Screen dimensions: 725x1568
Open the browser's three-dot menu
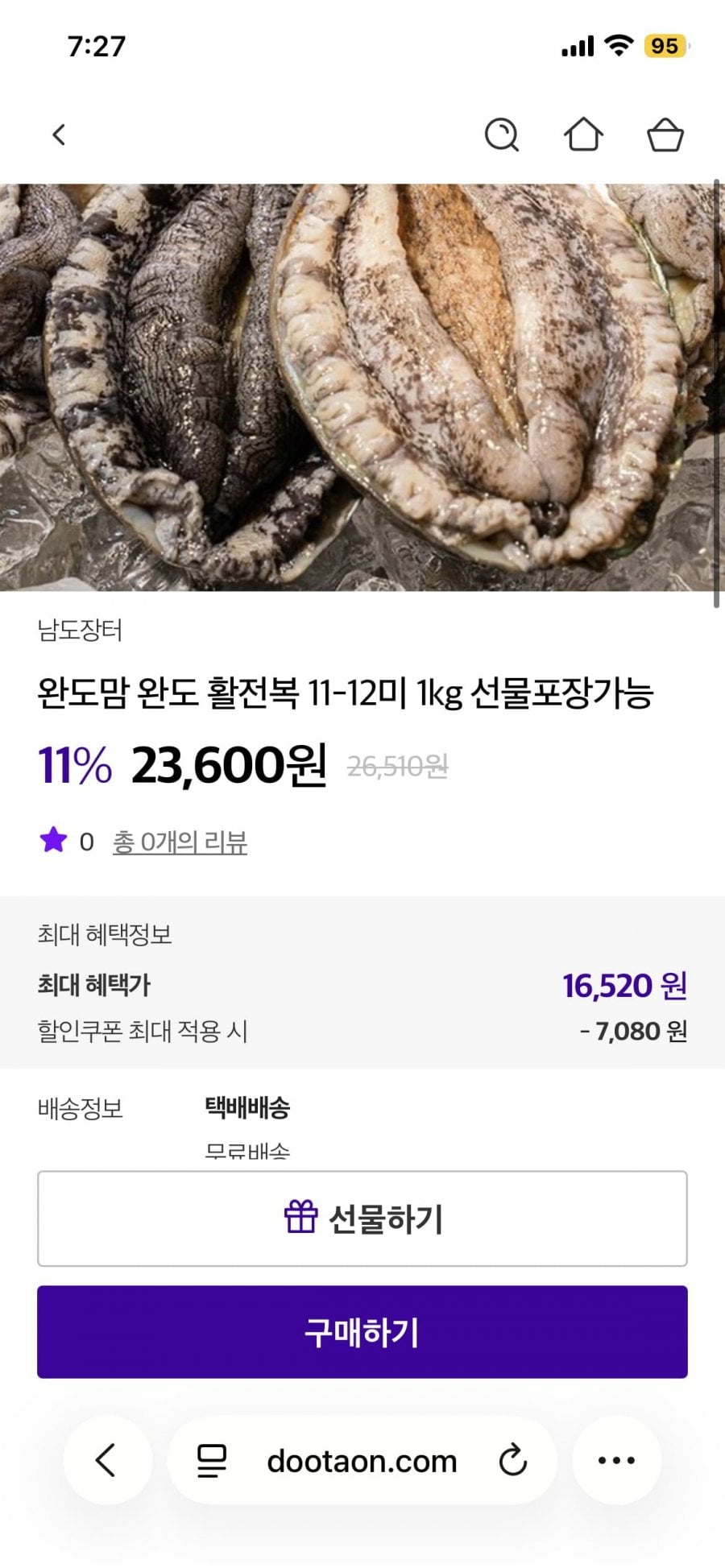click(616, 1460)
